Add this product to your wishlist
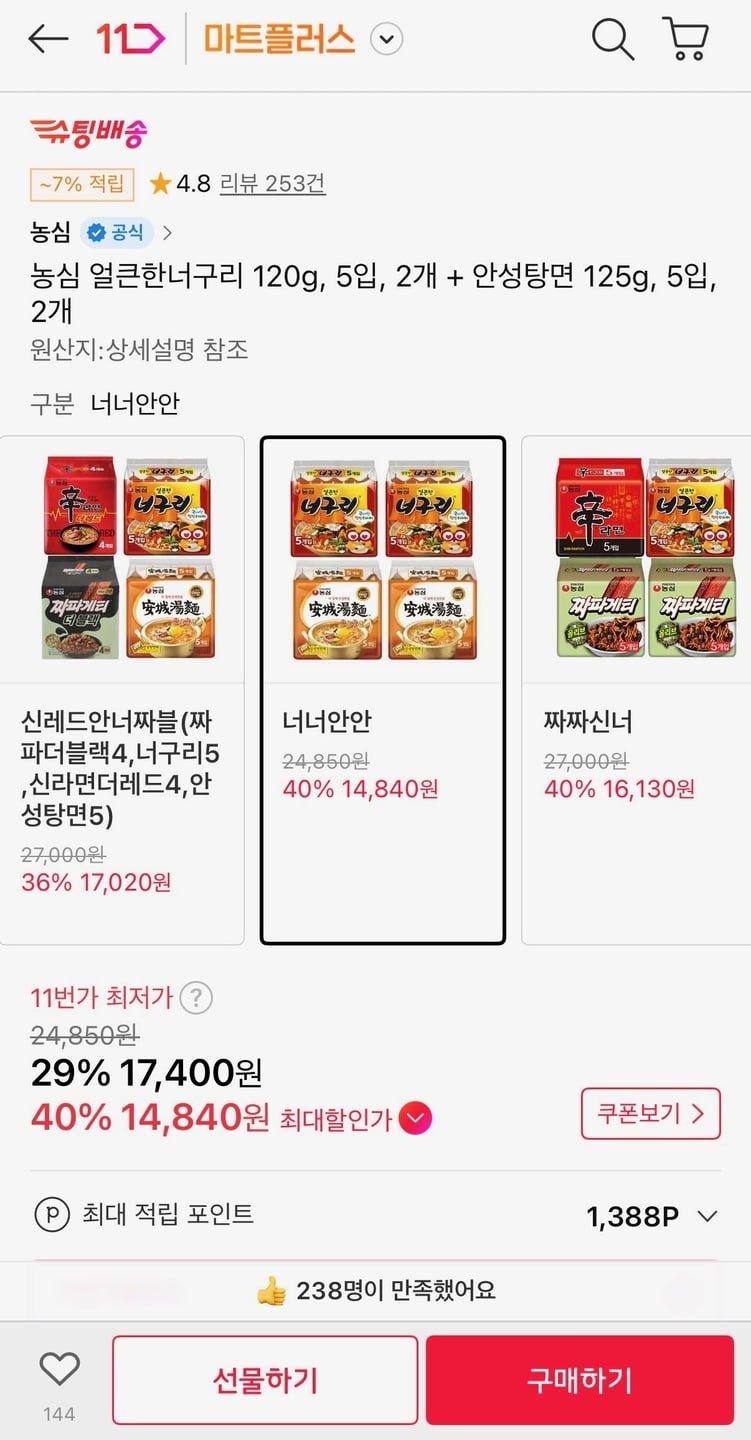Image resolution: width=751 pixels, height=1440 pixels. coord(58,1370)
